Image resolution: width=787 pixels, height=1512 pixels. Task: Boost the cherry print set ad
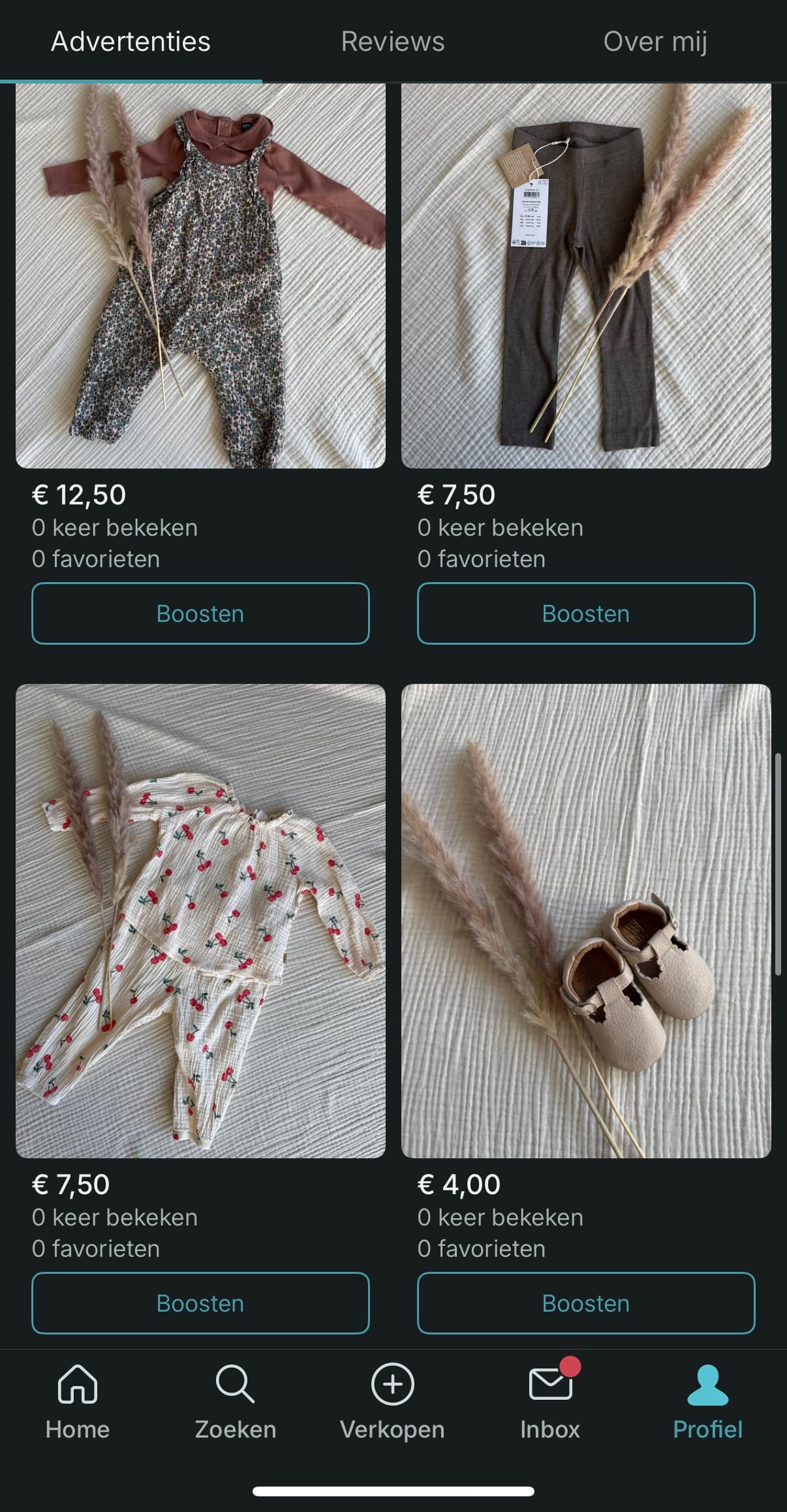[x=200, y=1303]
